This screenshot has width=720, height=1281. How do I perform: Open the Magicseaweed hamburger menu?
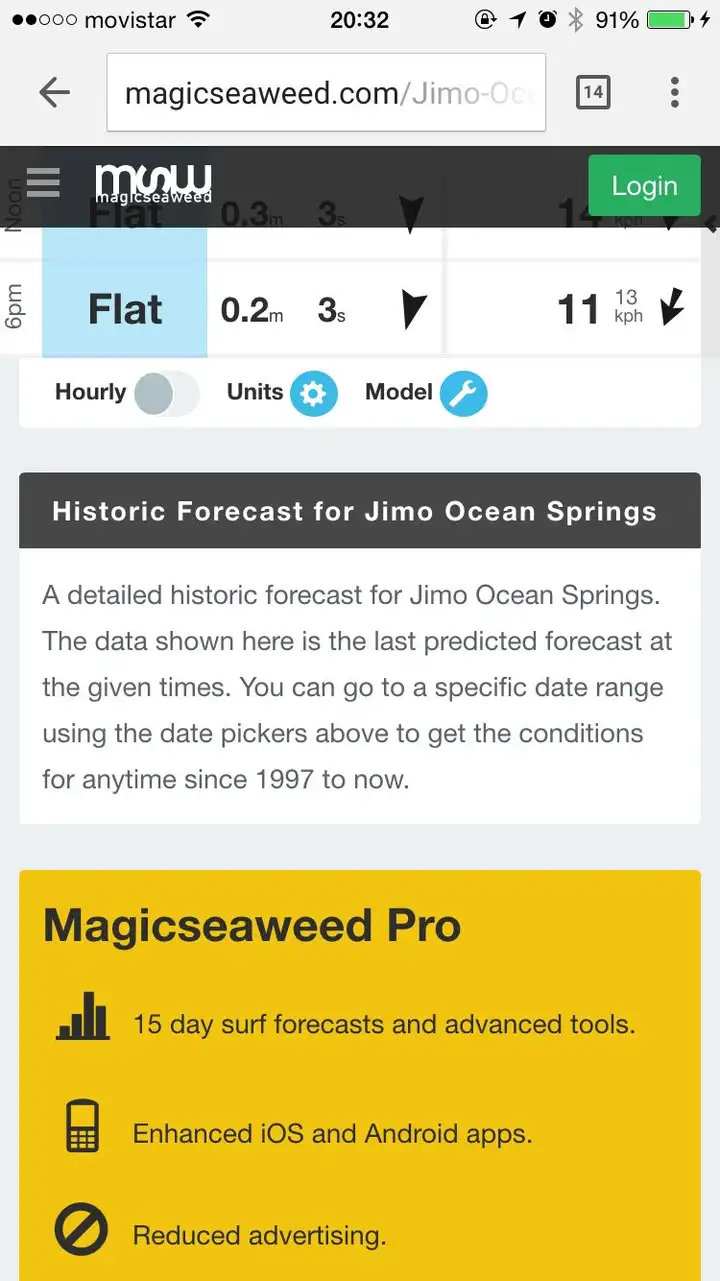tap(43, 183)
